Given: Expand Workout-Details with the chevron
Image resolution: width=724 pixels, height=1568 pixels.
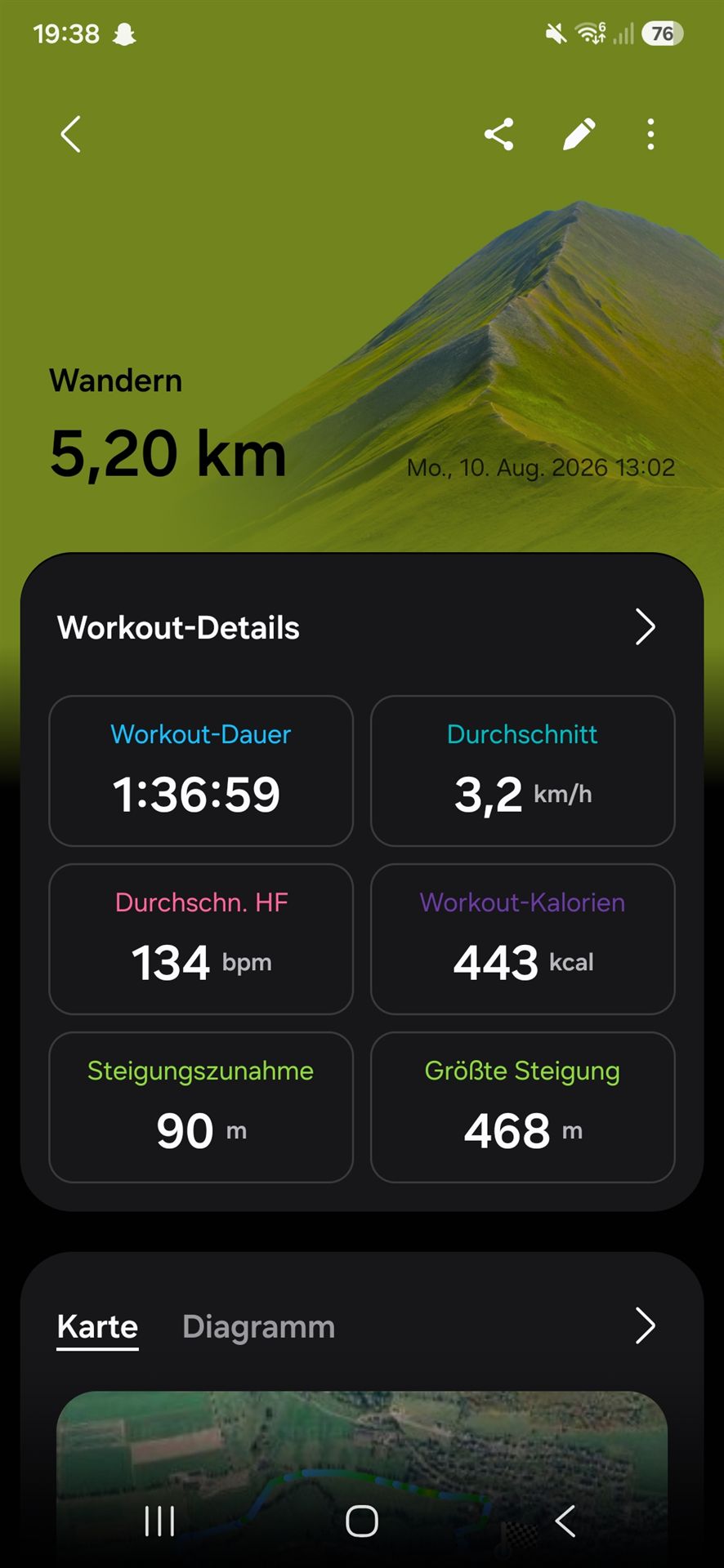Looking at the screenshot, I should click(646, 627).
